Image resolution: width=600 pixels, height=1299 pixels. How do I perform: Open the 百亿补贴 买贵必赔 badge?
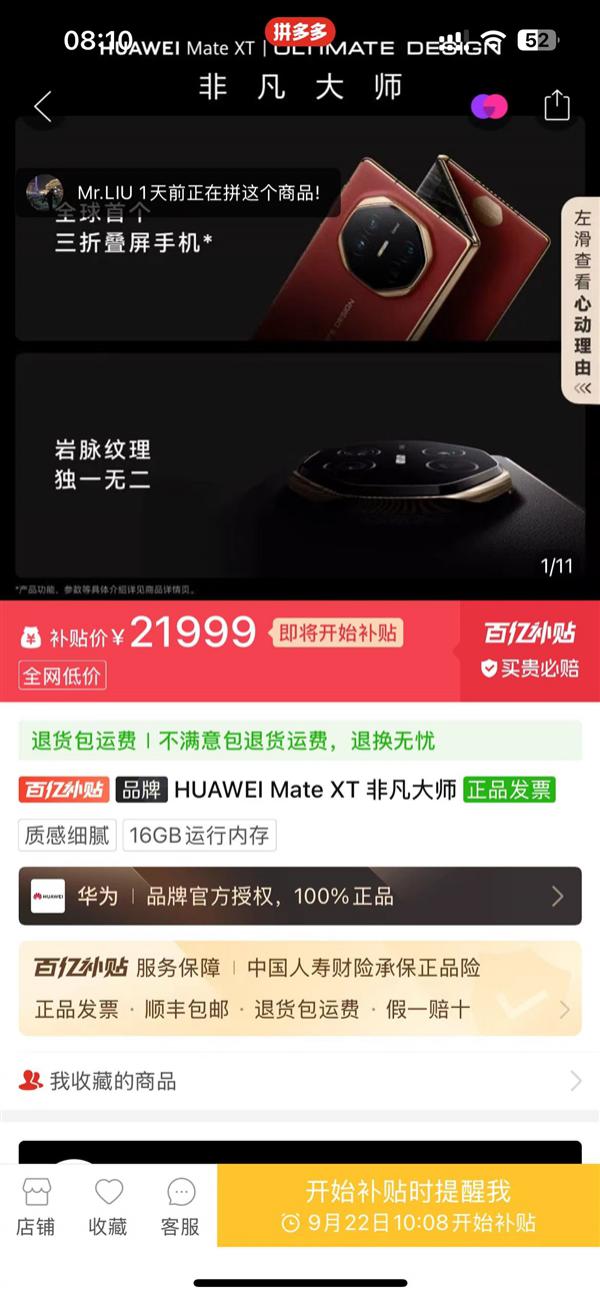529,651
